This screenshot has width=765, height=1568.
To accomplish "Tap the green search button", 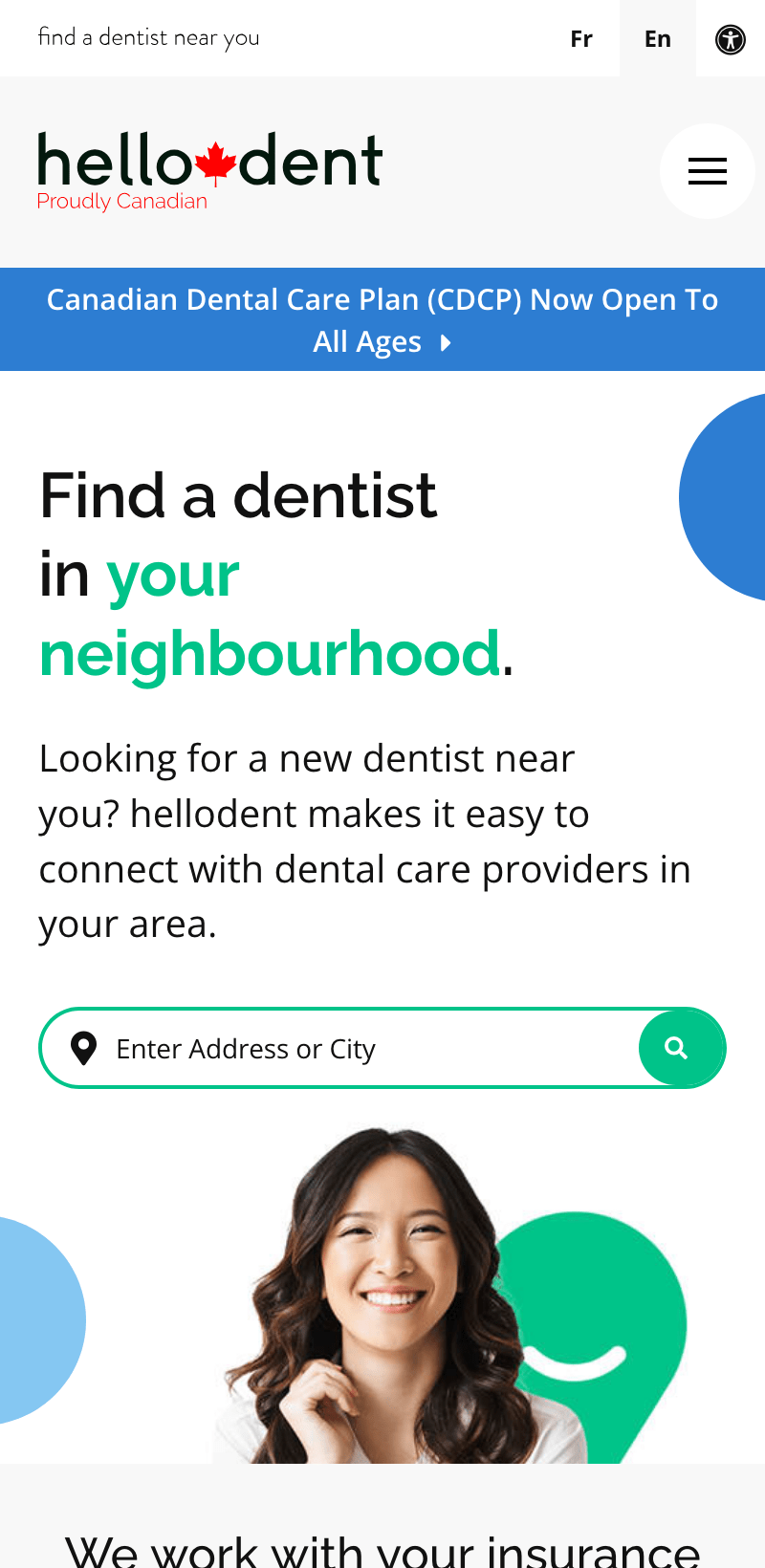I will [678, 1049].
